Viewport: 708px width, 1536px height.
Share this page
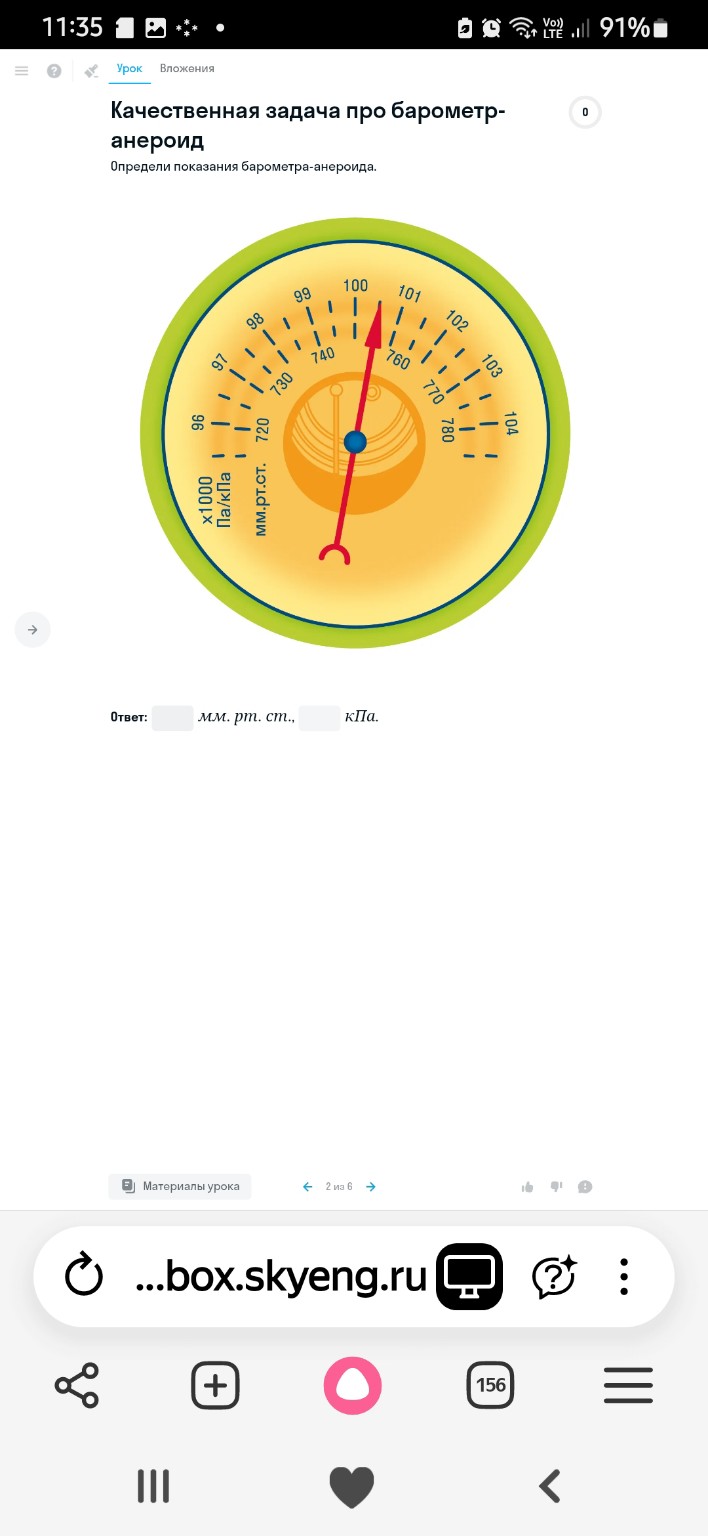point(77,1386)
